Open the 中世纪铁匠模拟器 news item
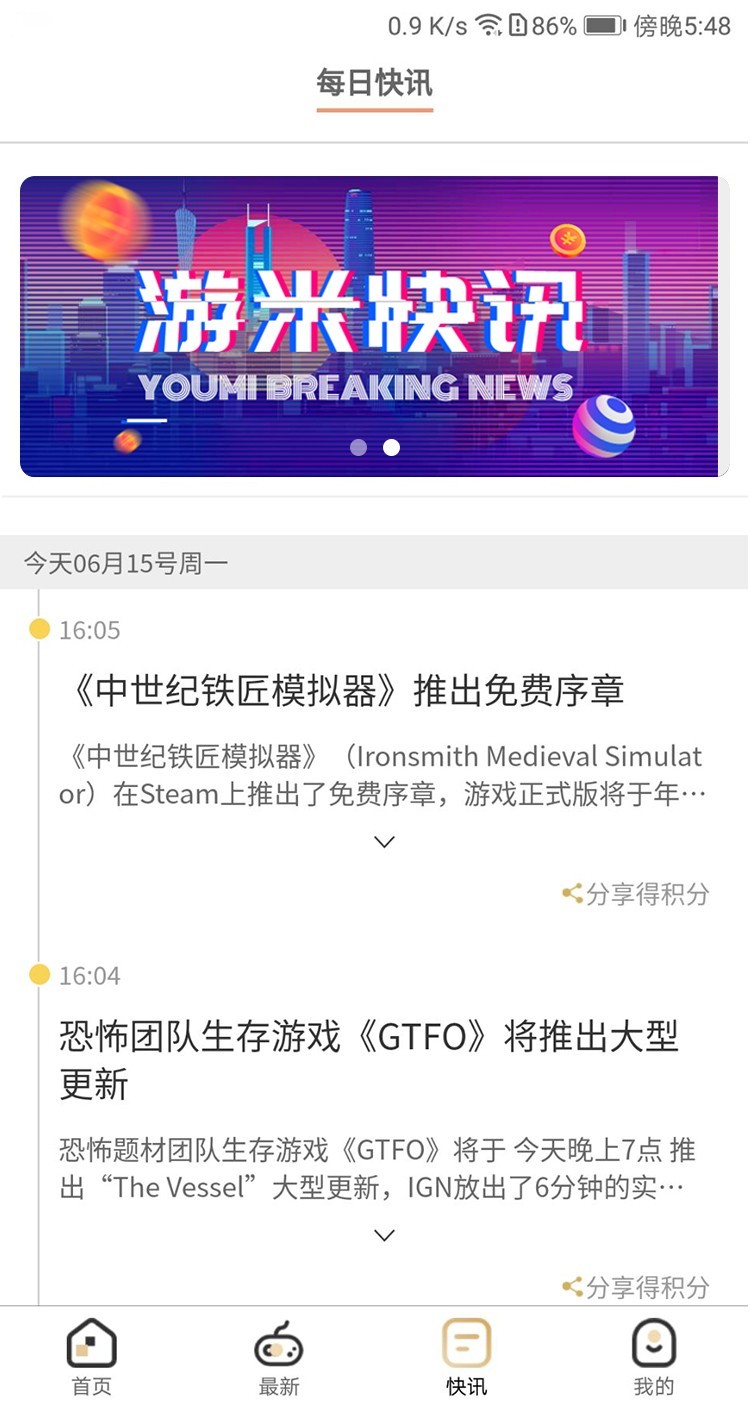The height and width of the screenshot is (1405, 750). (x=342, y=691)
